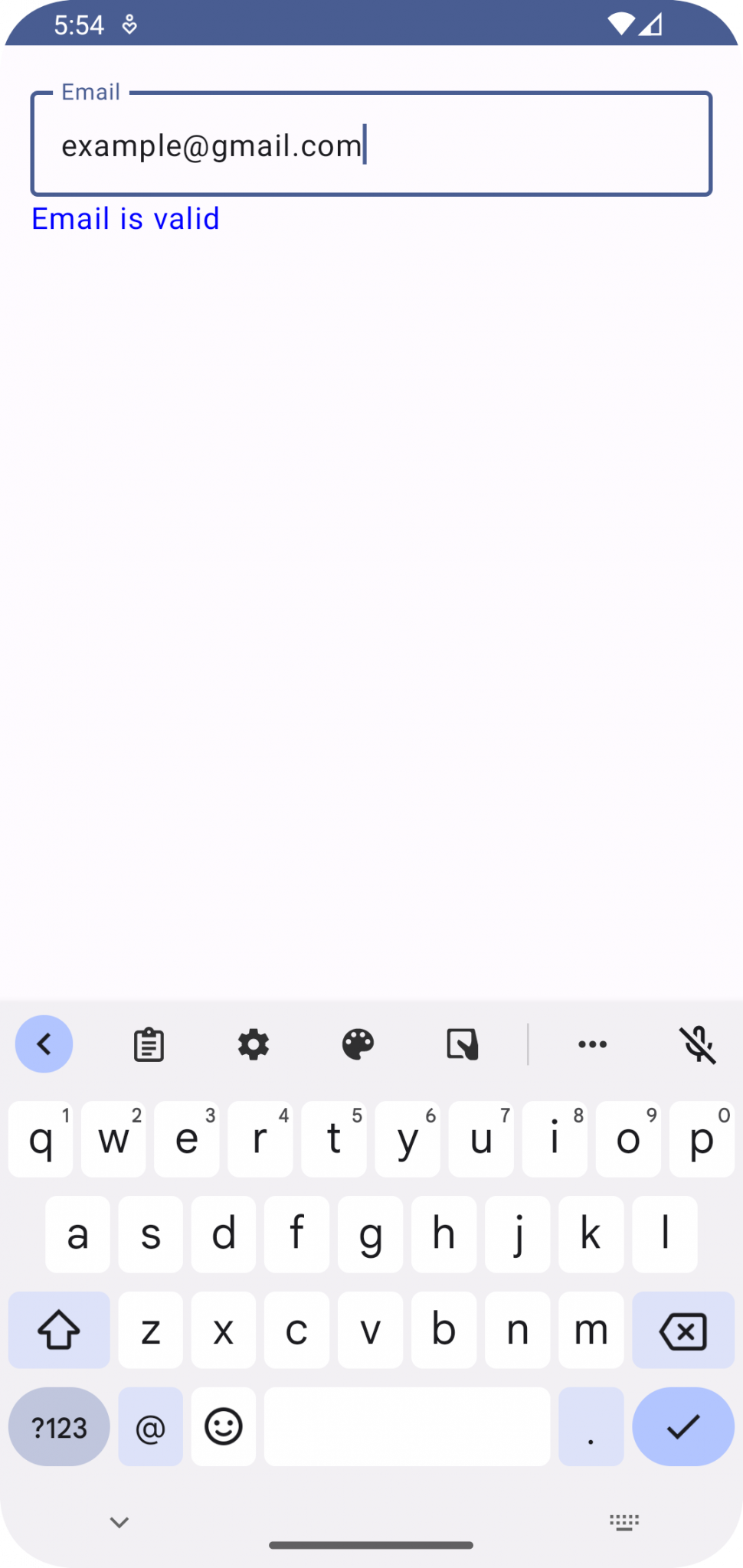This screenshot has height=1568, width=743.
Task: Tap the backspace key
Action: tap(682, 1331)
